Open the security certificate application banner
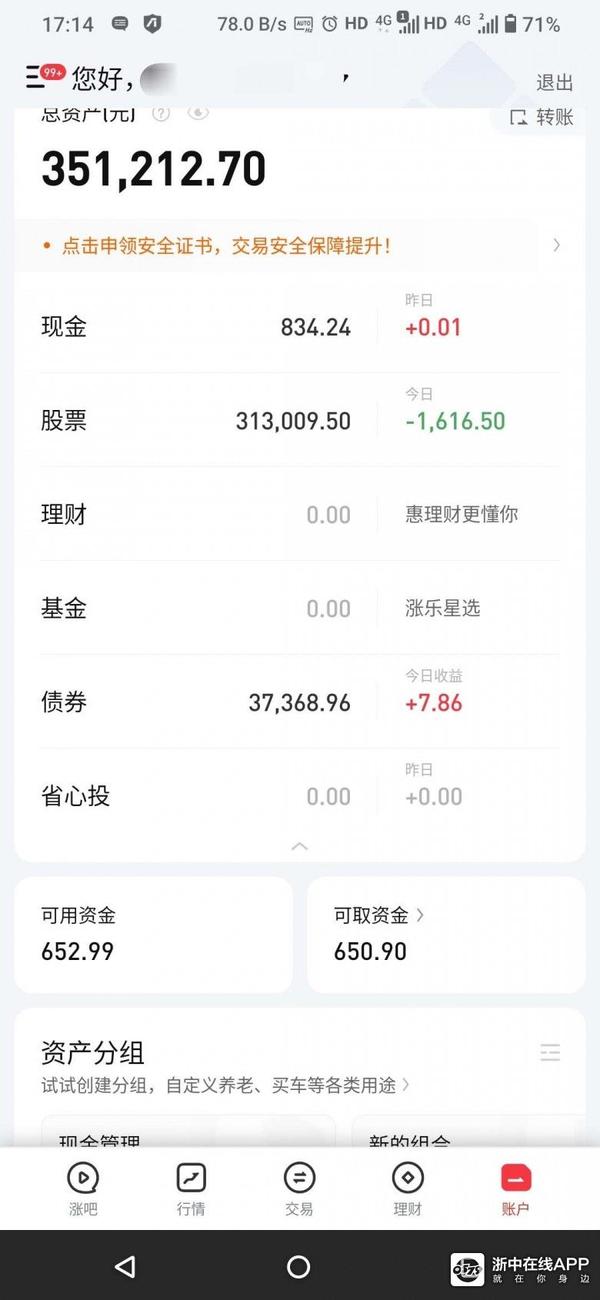The image size is (600, 1300). pos(300,246)
